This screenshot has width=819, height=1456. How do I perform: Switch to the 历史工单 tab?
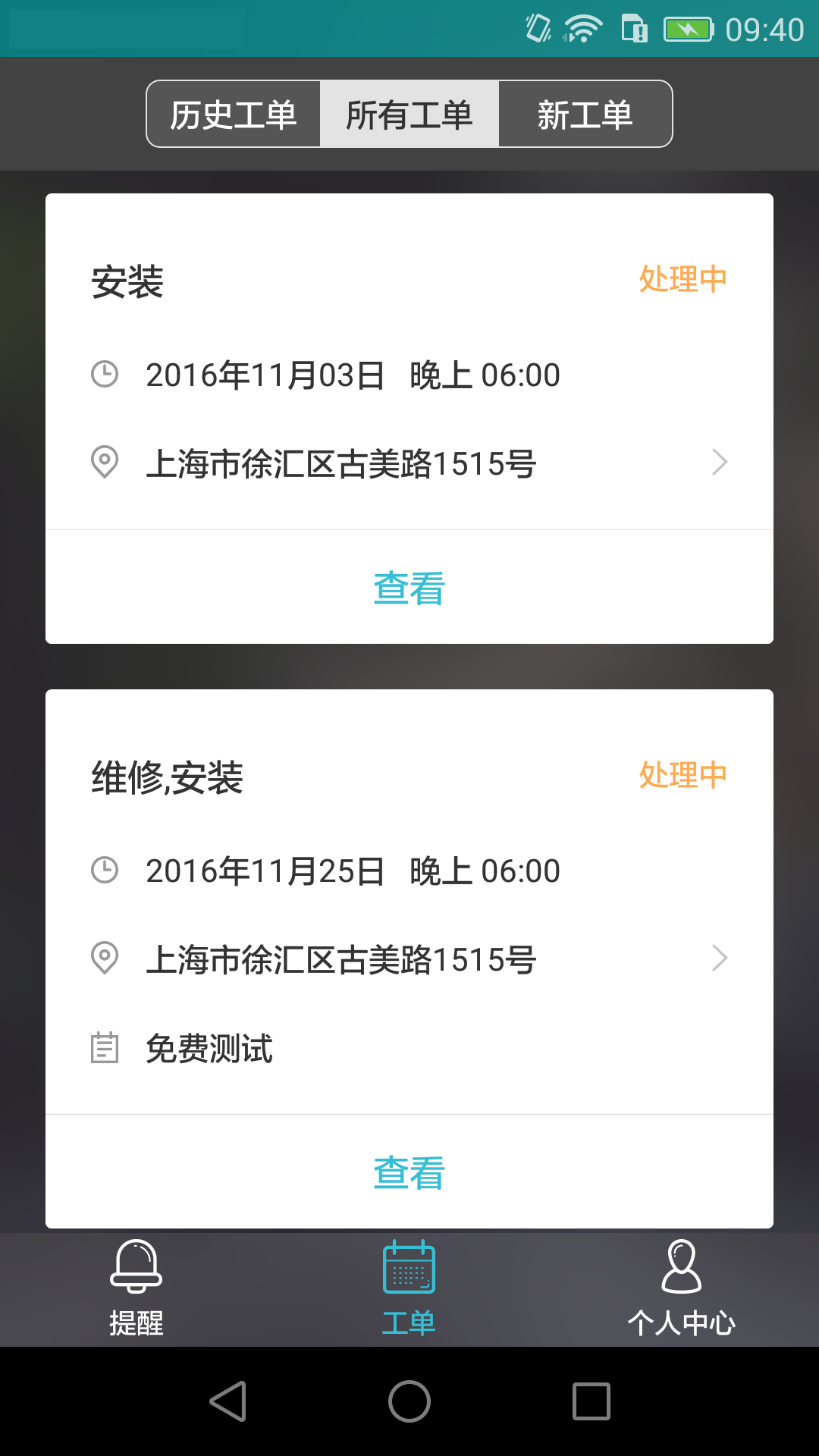pyautogui.click(x=234, y=115)
